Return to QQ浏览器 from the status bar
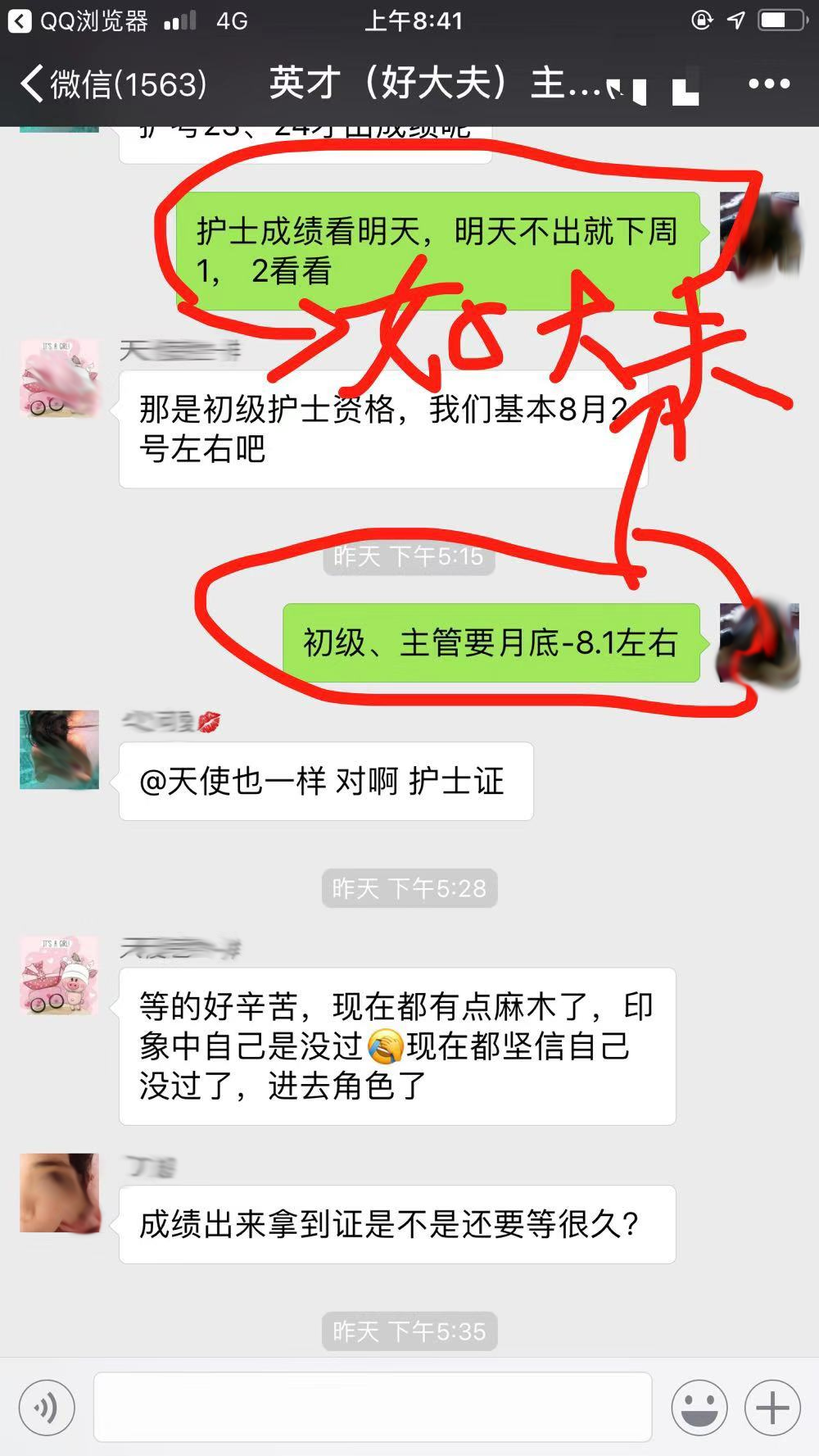Viewport: 819px width, 1456px height. [x=78, y=20]
